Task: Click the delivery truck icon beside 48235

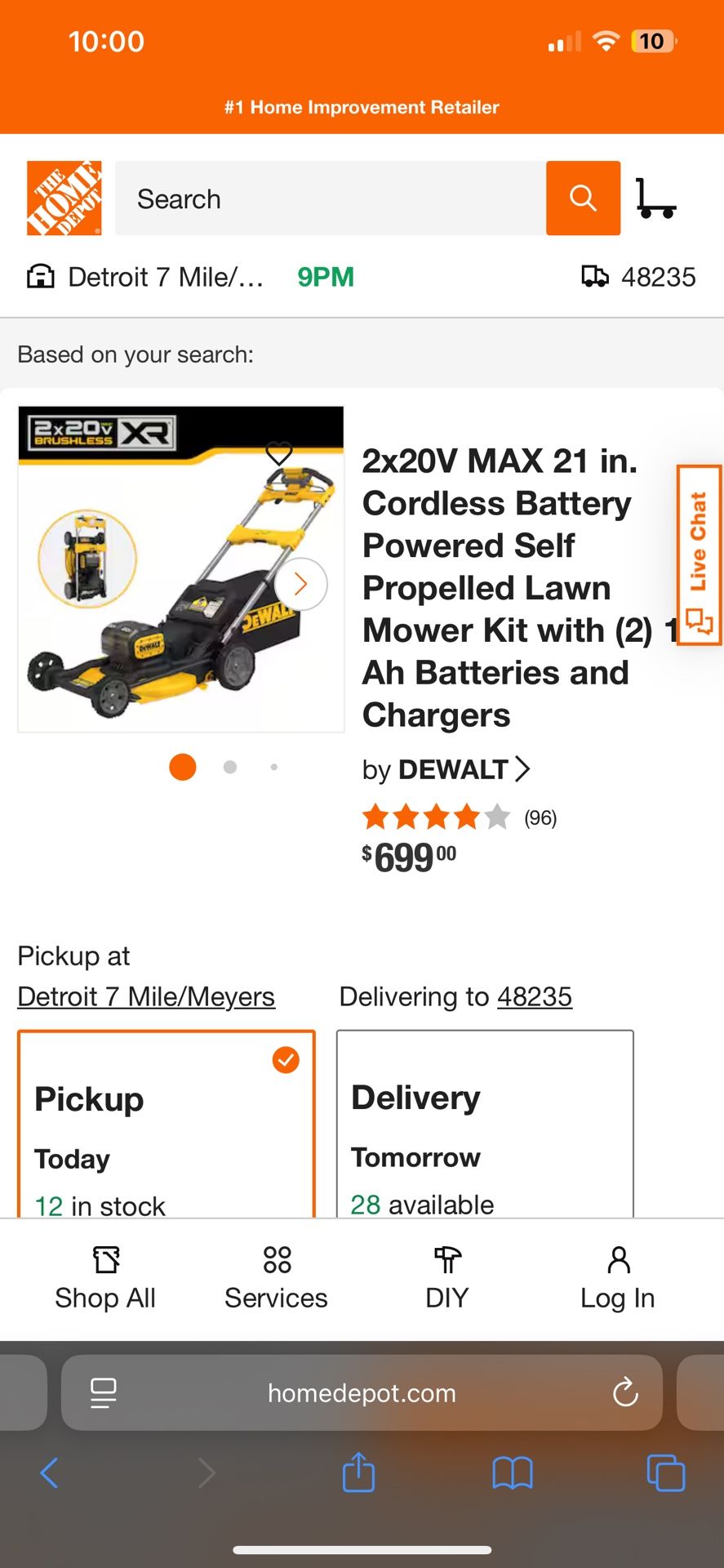Action: [595, 276]
